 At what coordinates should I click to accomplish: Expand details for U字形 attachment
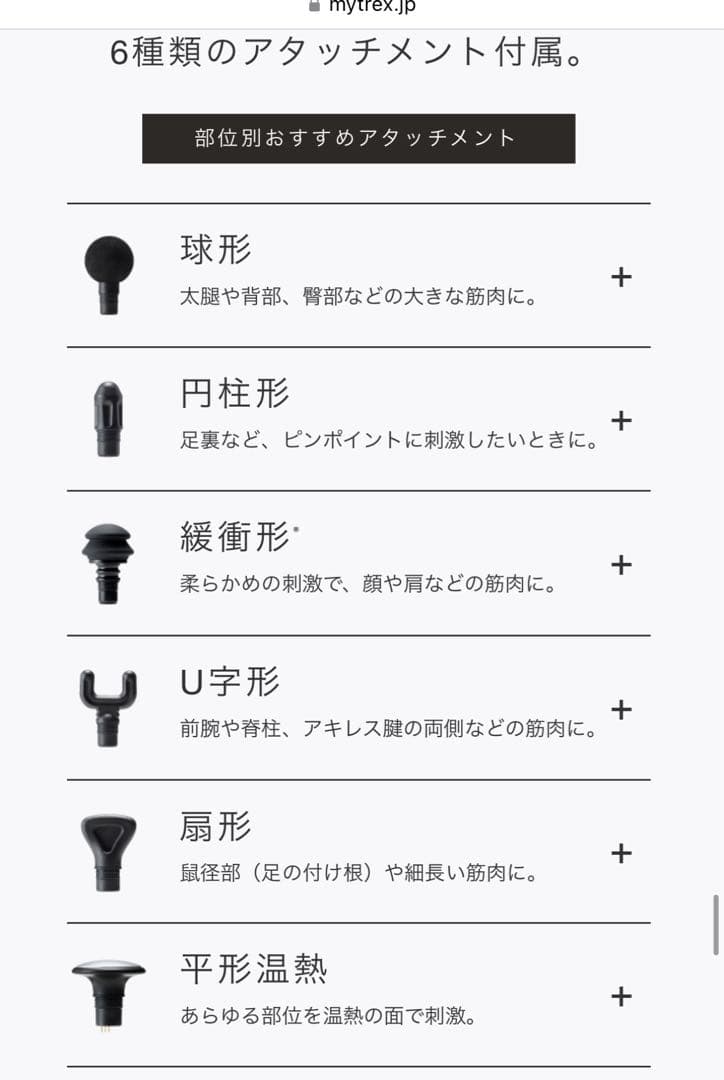[620, 708]
